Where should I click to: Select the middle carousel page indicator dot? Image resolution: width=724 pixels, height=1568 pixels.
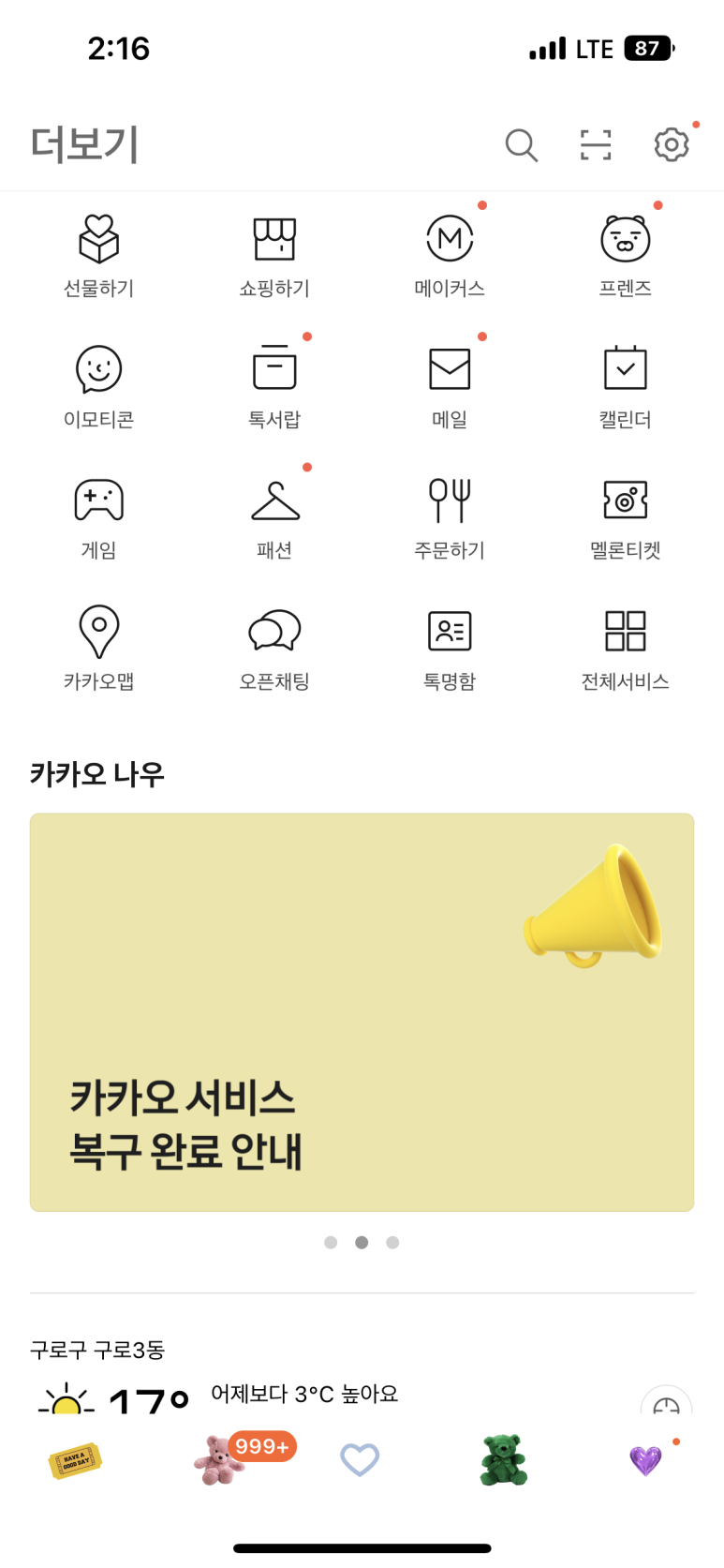[362, 1242]
